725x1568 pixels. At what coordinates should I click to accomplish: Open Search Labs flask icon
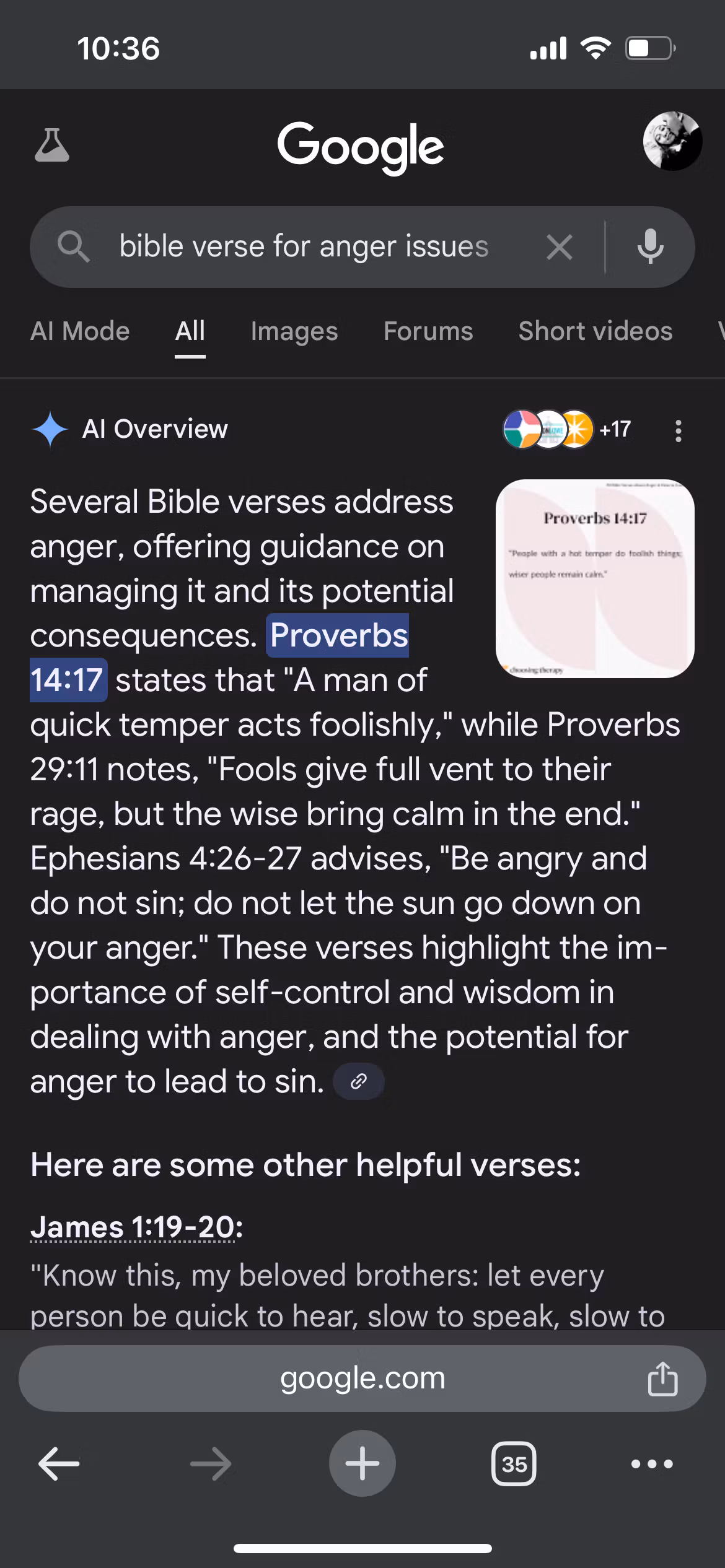pos(52,145)
